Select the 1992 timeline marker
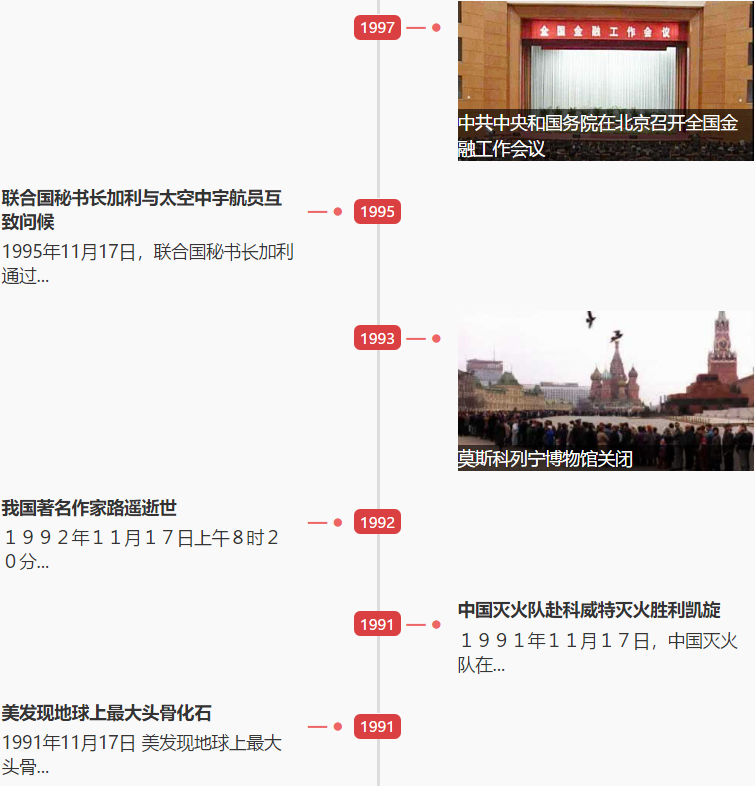The image size is (755, 786). [x=377, y=522]
